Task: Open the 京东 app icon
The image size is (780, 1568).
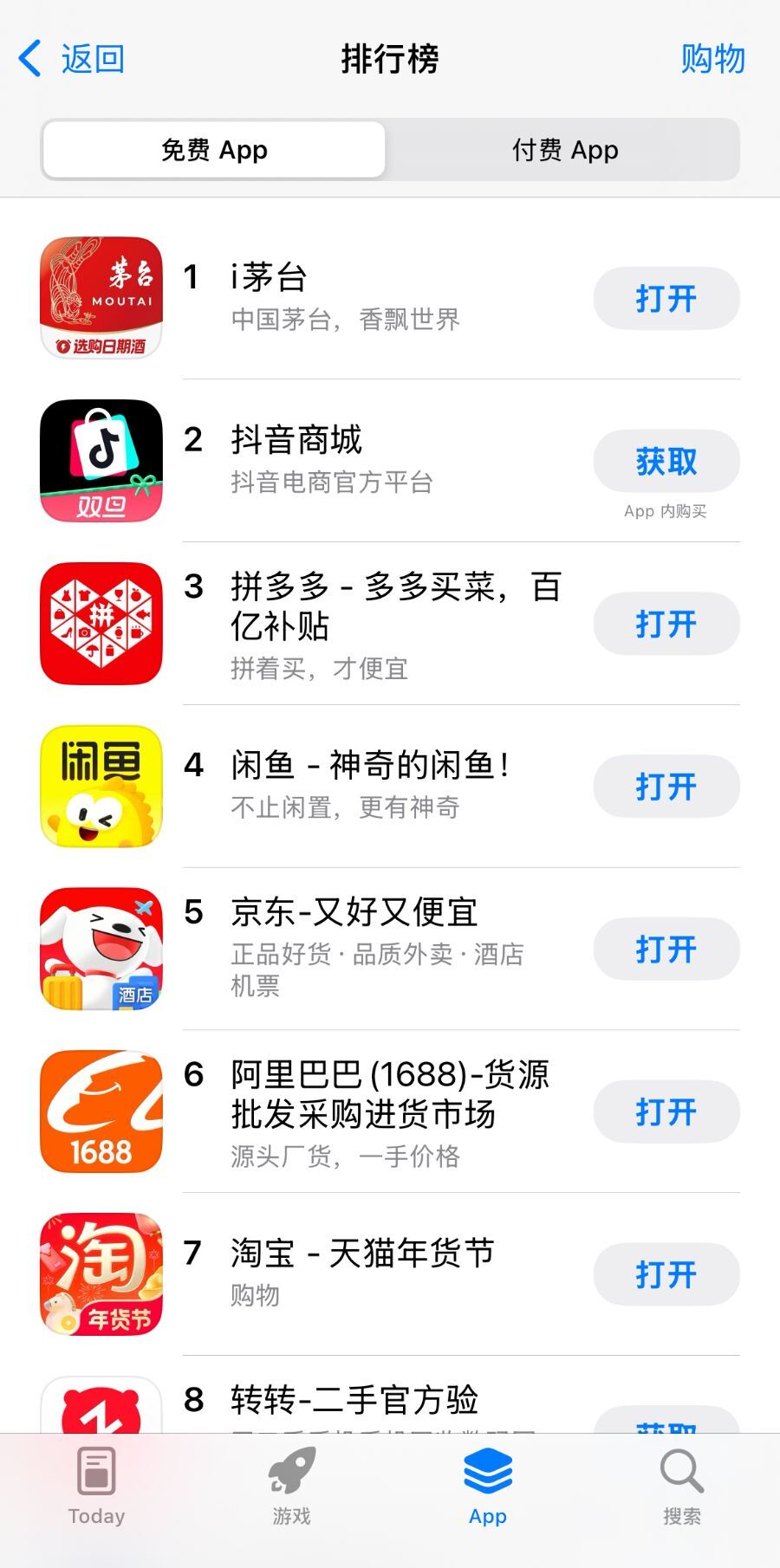Action: 101,949
